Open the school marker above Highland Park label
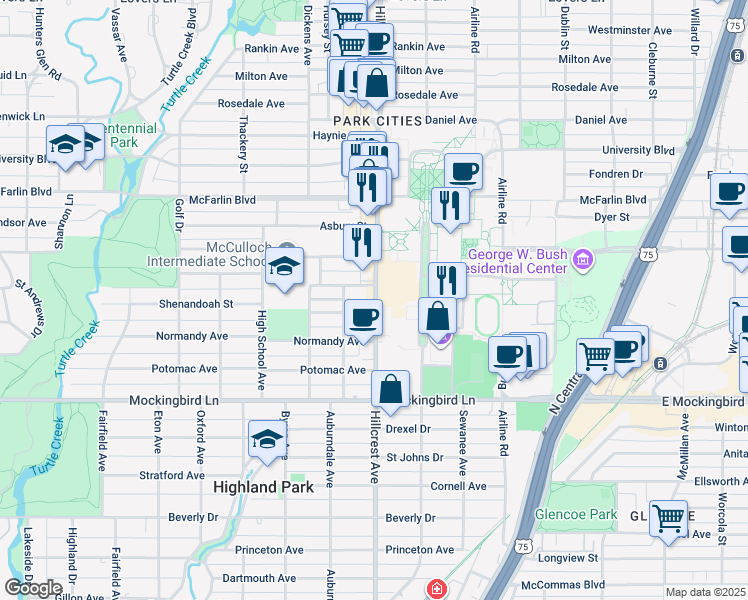Image resolution: width=748 pixels, height=600 pixels. (x=268, y=440)
